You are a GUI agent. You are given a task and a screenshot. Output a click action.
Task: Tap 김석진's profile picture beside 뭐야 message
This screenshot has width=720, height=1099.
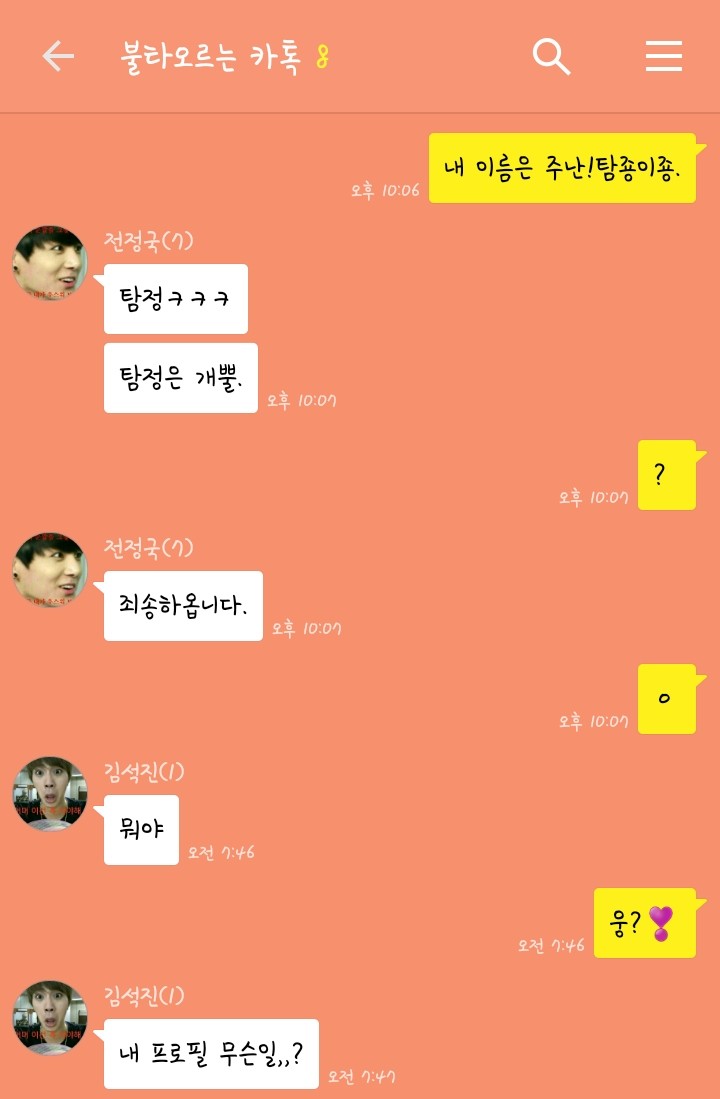click(x=50, y=794)
